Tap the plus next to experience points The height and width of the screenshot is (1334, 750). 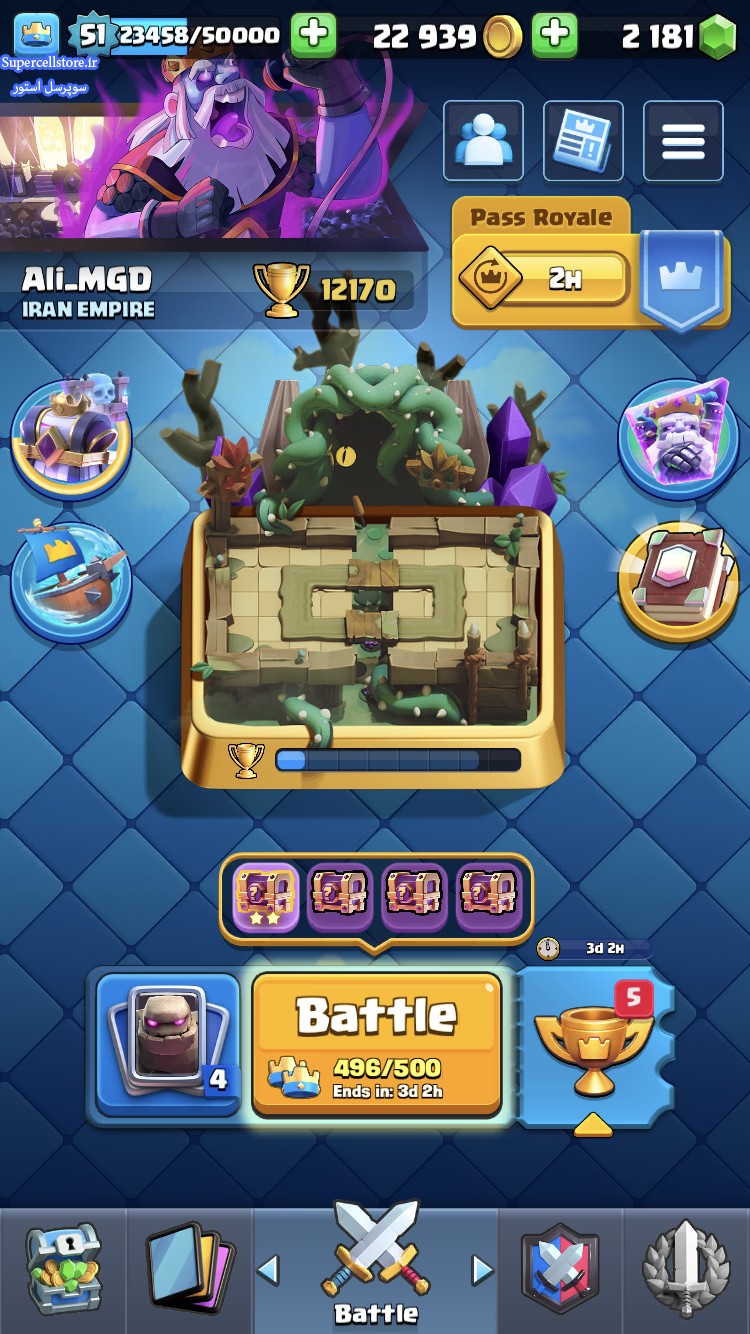[x=313, y=36]
